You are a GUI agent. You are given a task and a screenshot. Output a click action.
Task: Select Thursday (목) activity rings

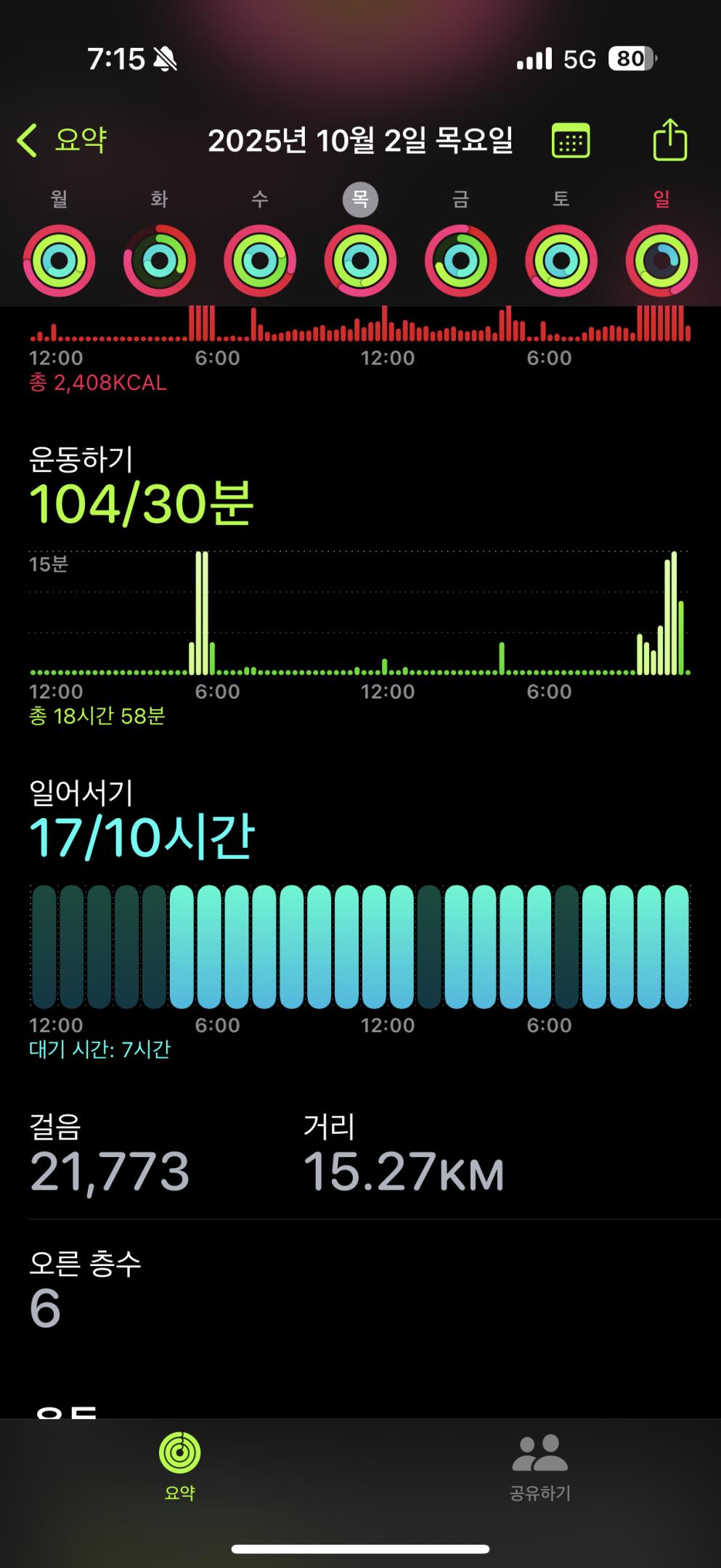point(360,261)
